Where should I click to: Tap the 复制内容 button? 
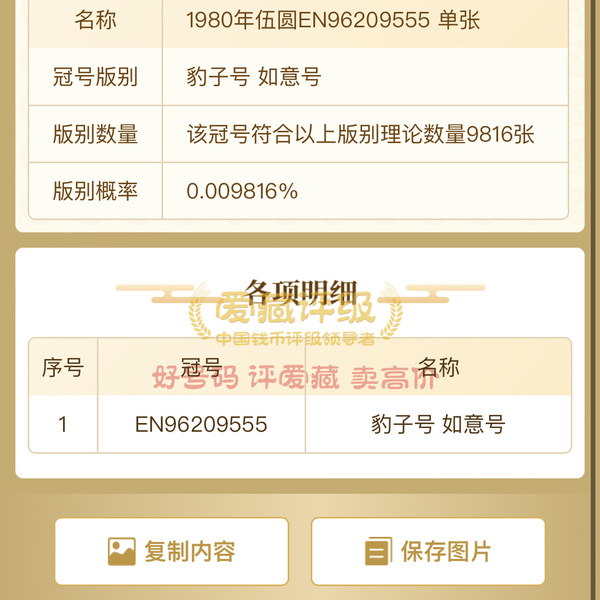pos(171,551)
